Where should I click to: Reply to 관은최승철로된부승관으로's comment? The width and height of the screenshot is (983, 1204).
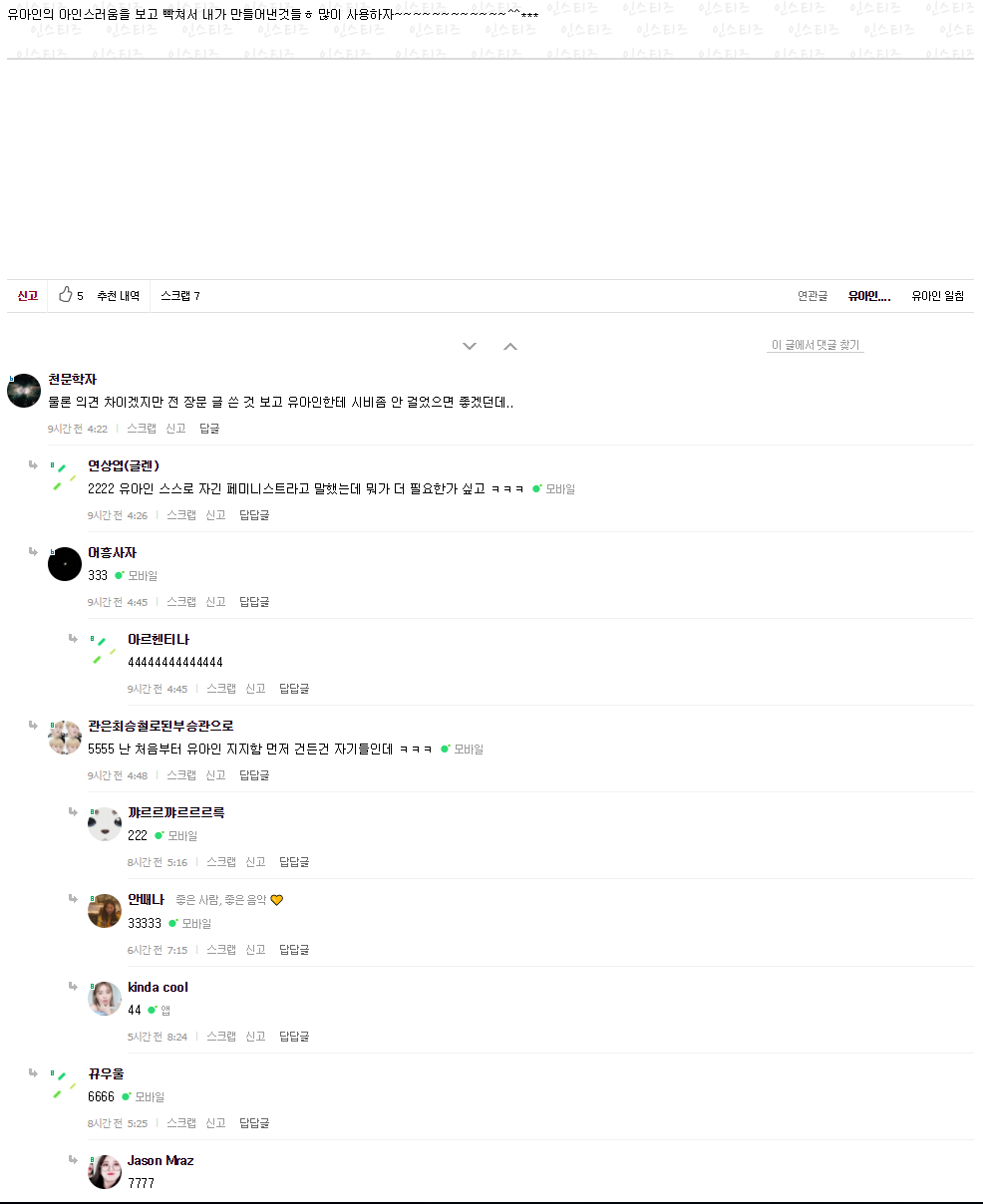point(254,775)
